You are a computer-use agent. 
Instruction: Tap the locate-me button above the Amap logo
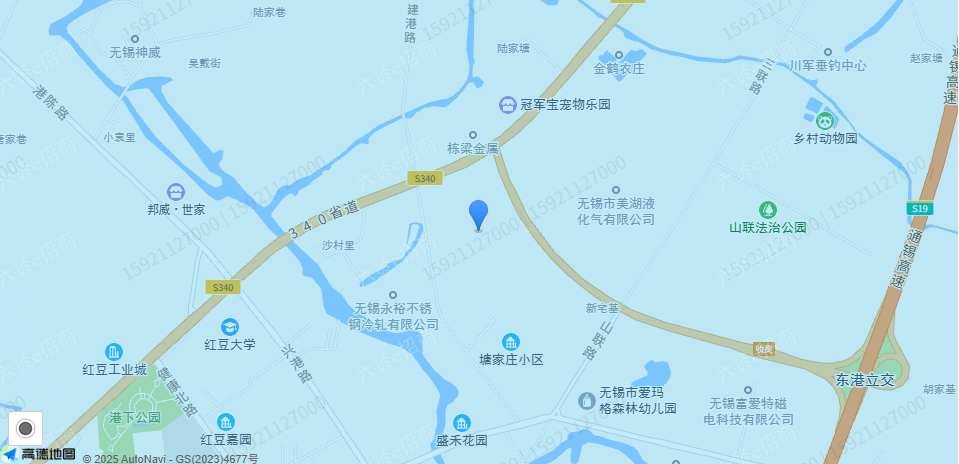click(x=25, y=429)
